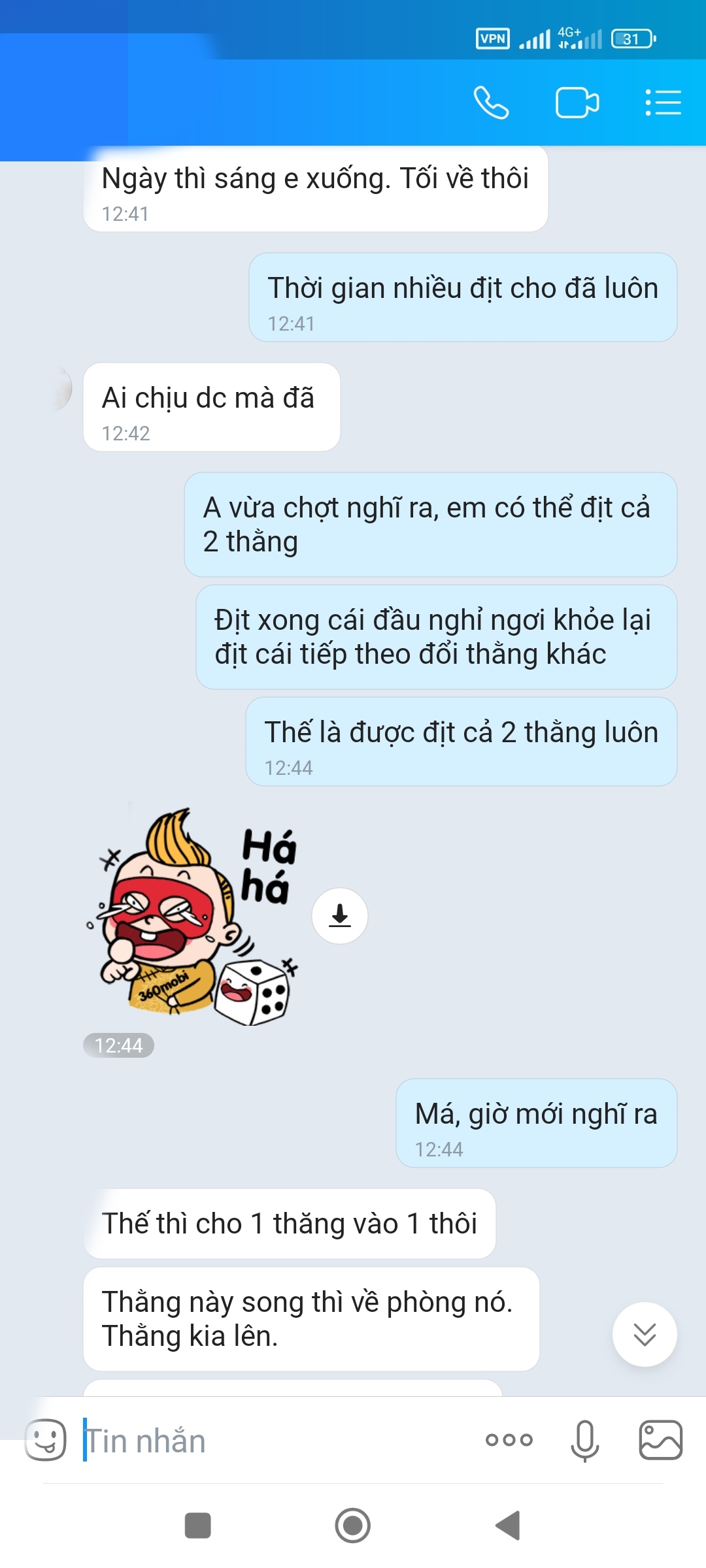Go back with the system back button
The height and width of the screenshot is (1568, 706).
coord(508,1526)
